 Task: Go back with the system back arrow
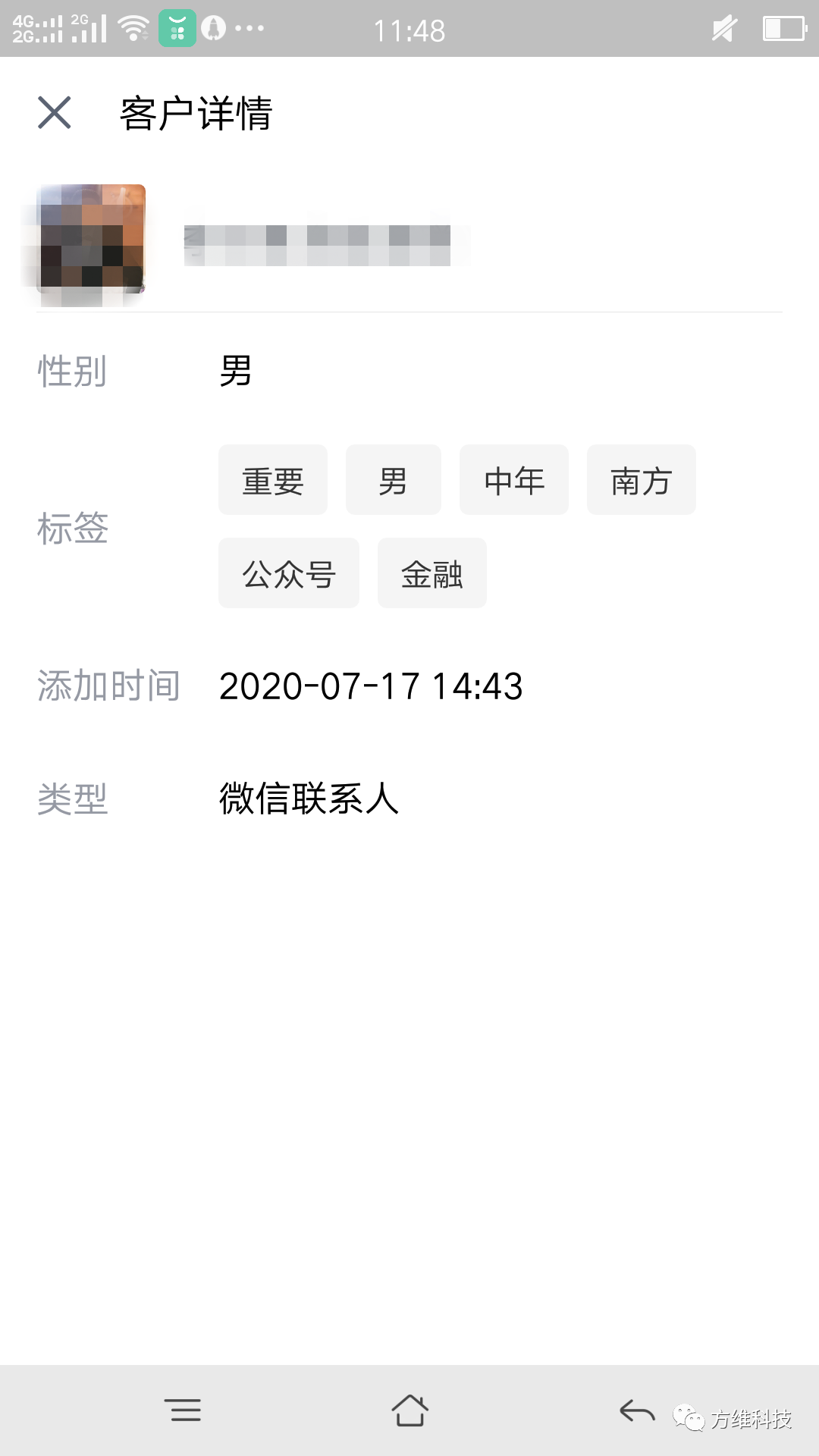point(637,1410)
